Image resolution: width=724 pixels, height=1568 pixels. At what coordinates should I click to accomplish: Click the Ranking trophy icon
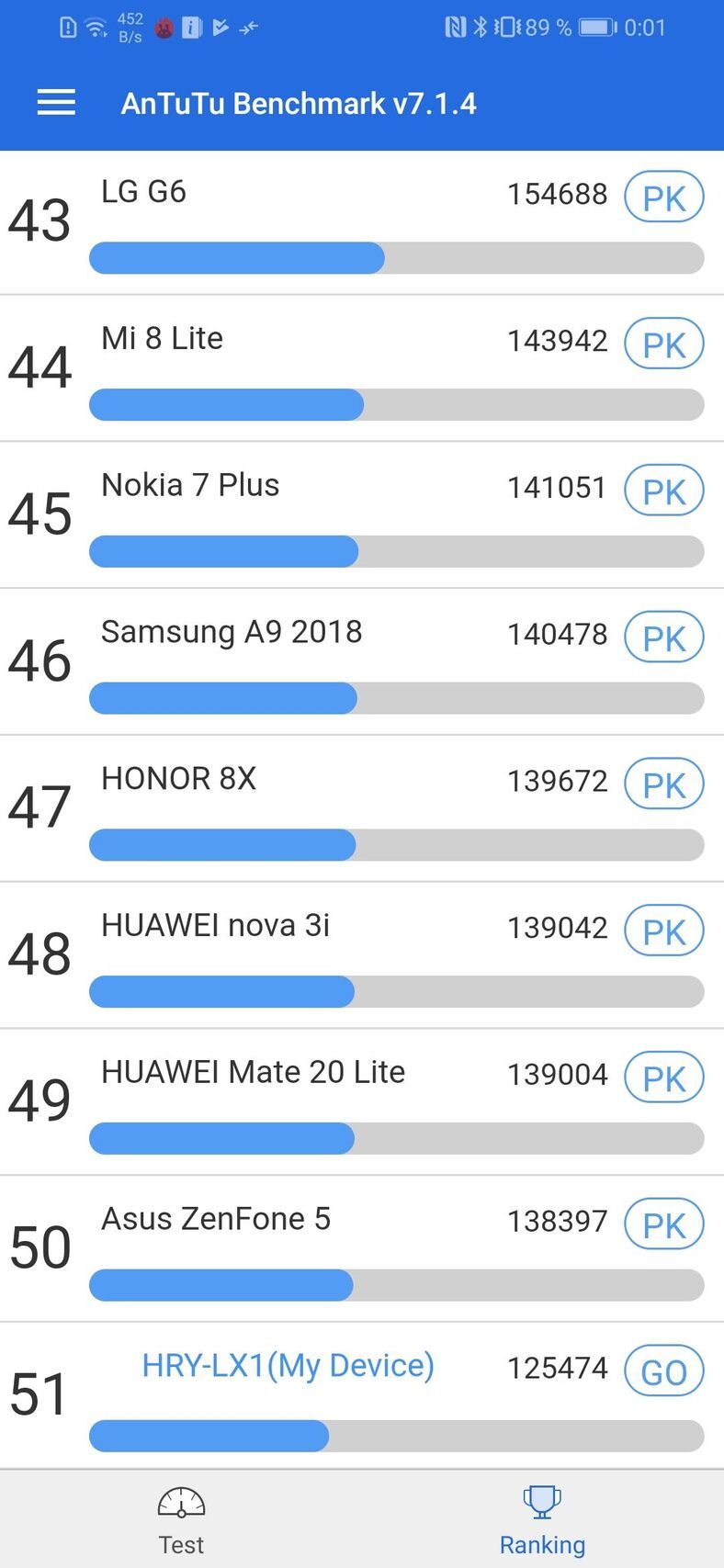click(542, 1499)
